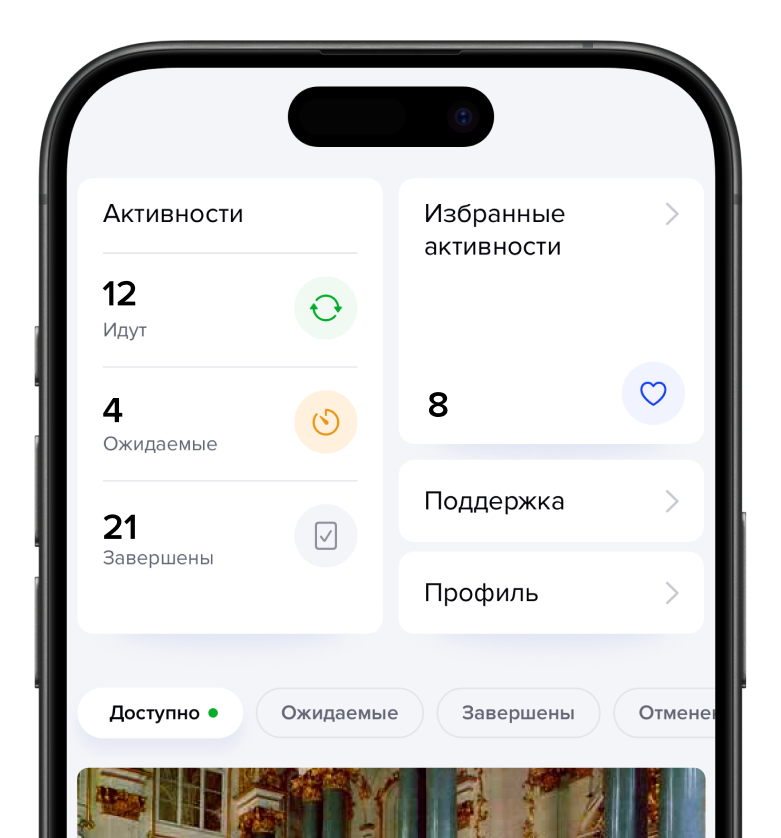
Task: Open Идут activities with 12 count
Action: 229,309
